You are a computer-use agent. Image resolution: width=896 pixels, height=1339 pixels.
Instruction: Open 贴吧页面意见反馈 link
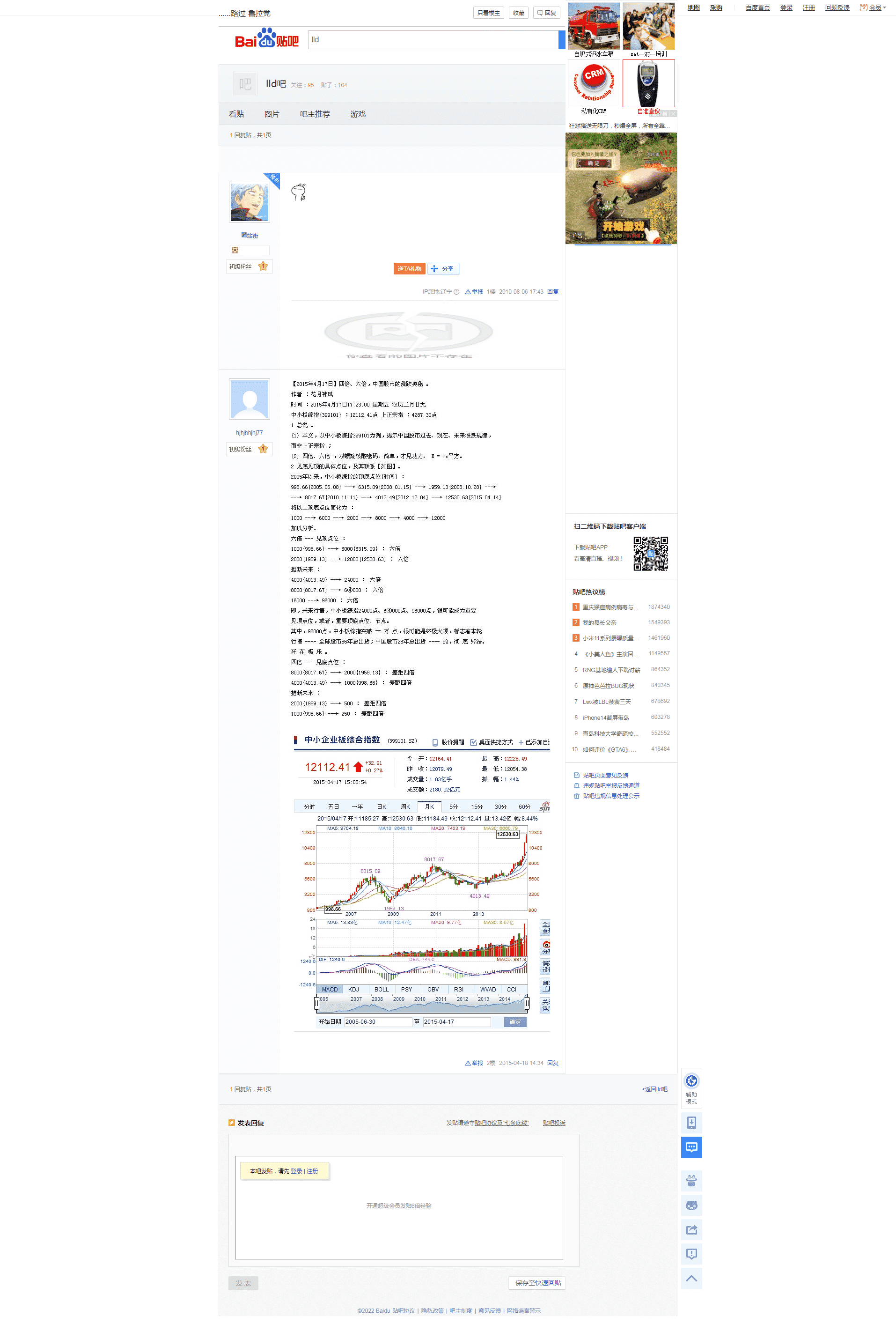pos(605,775)
